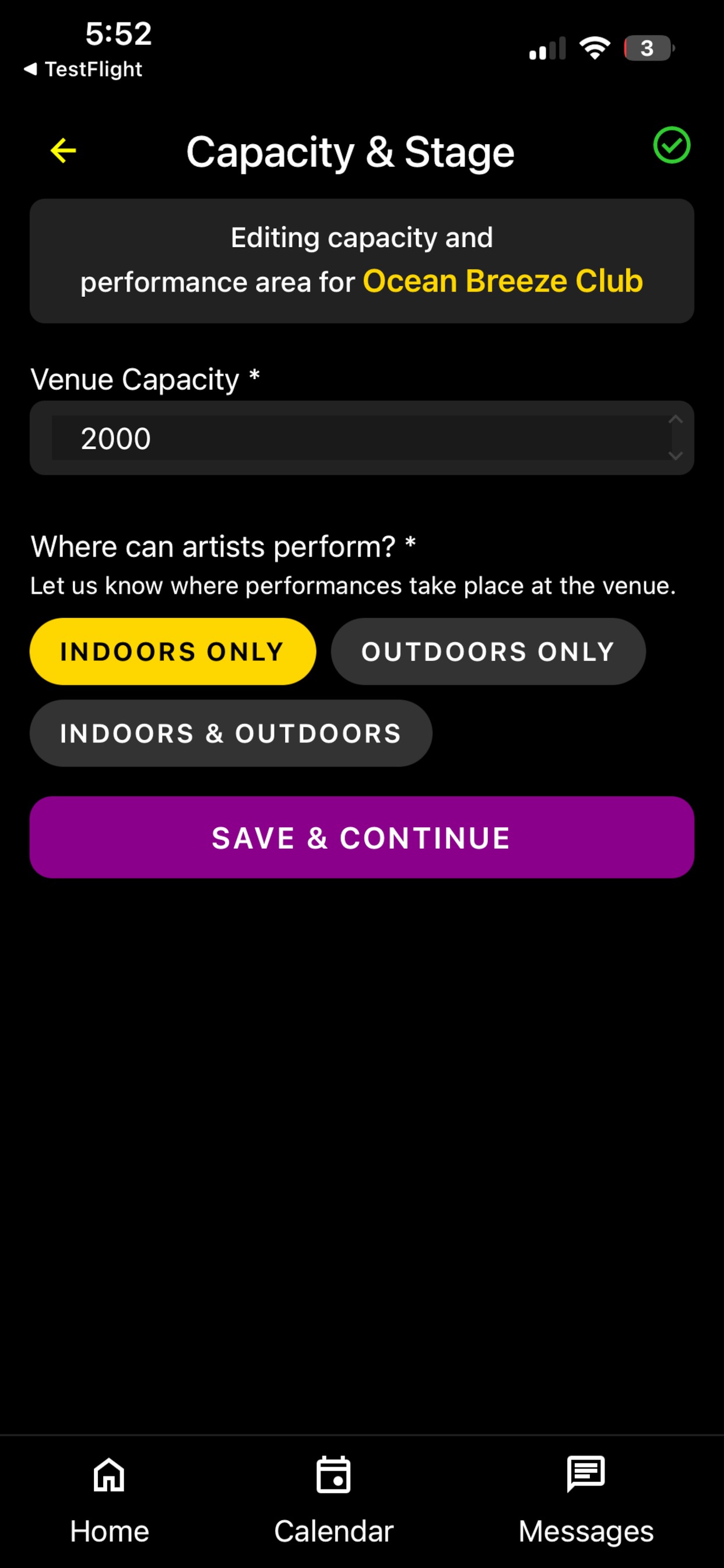
Task: Choose Outdoors Only as performance area
Action: 488,652
